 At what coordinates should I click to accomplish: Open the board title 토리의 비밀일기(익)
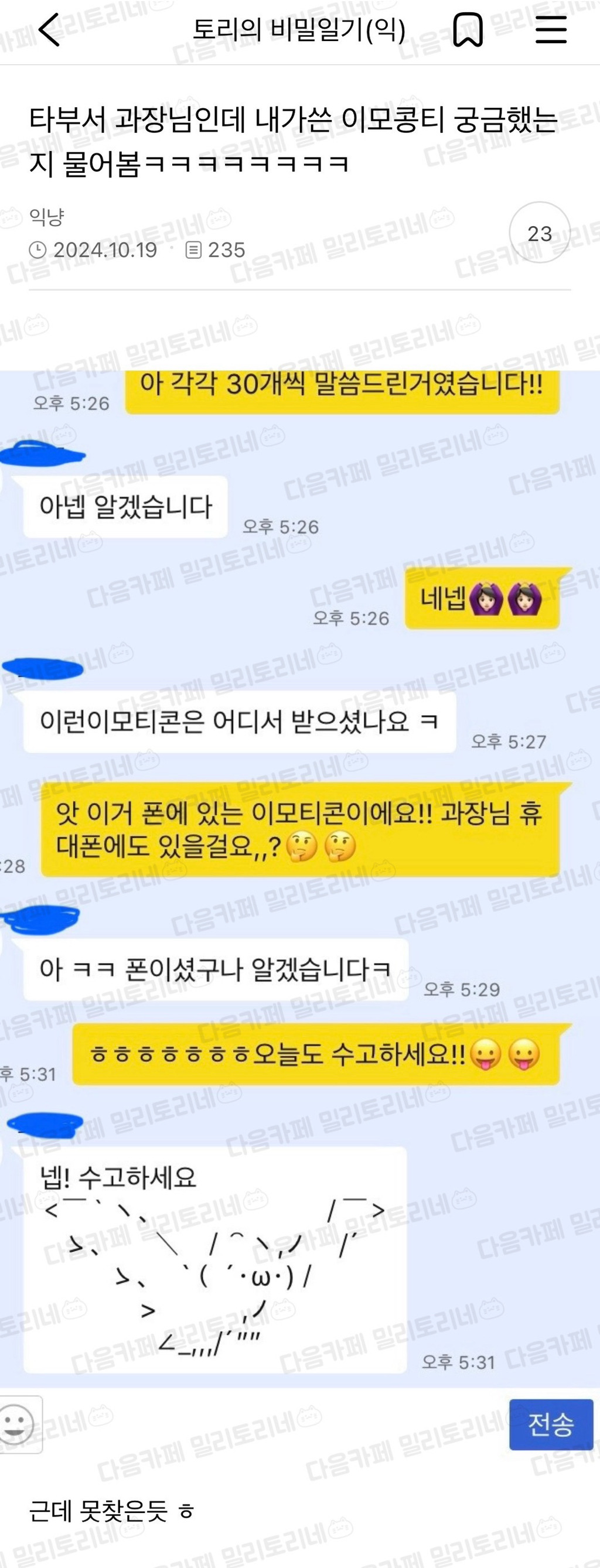(299, 30)
